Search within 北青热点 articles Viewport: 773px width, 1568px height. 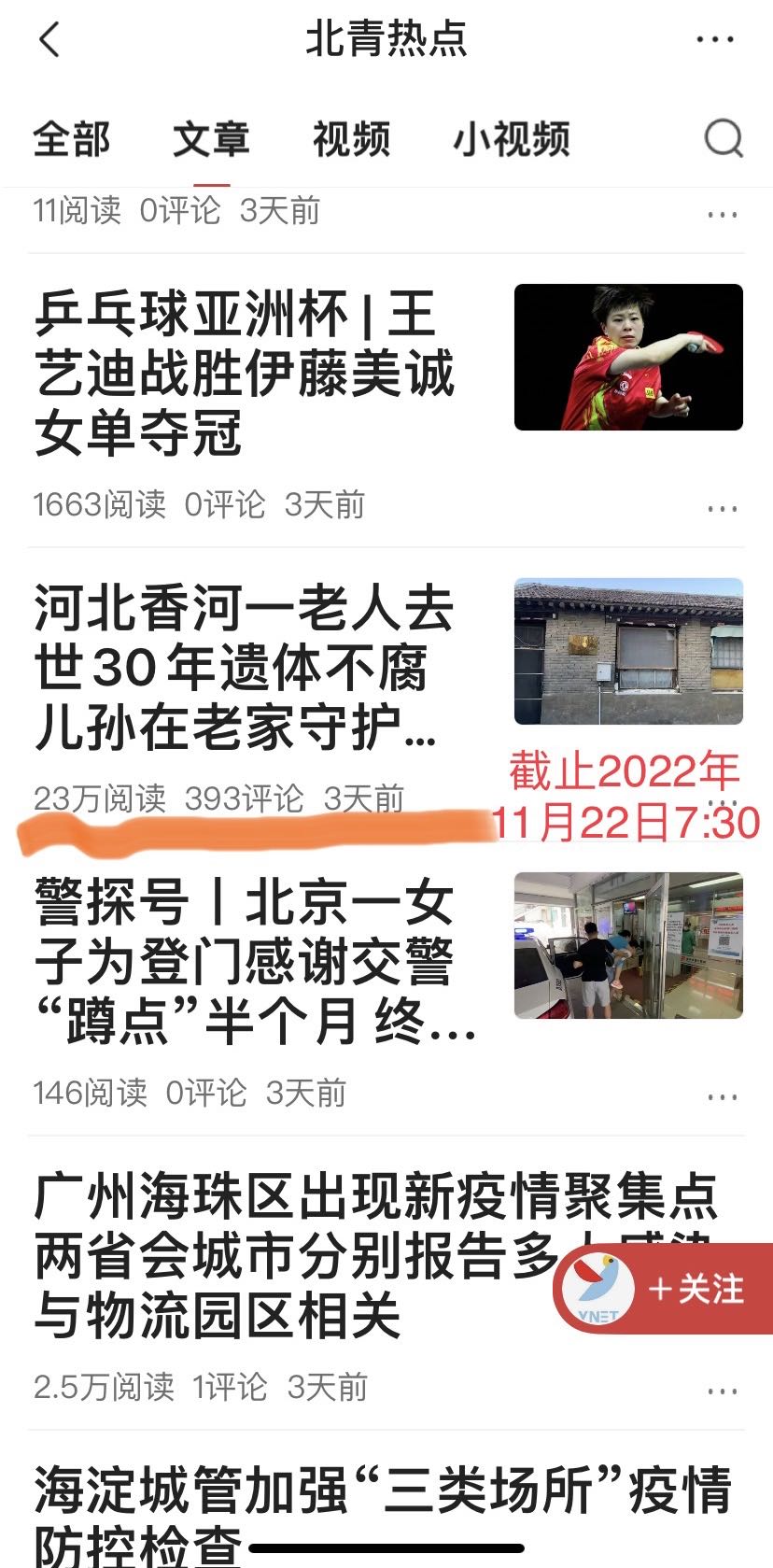point(724,139)
